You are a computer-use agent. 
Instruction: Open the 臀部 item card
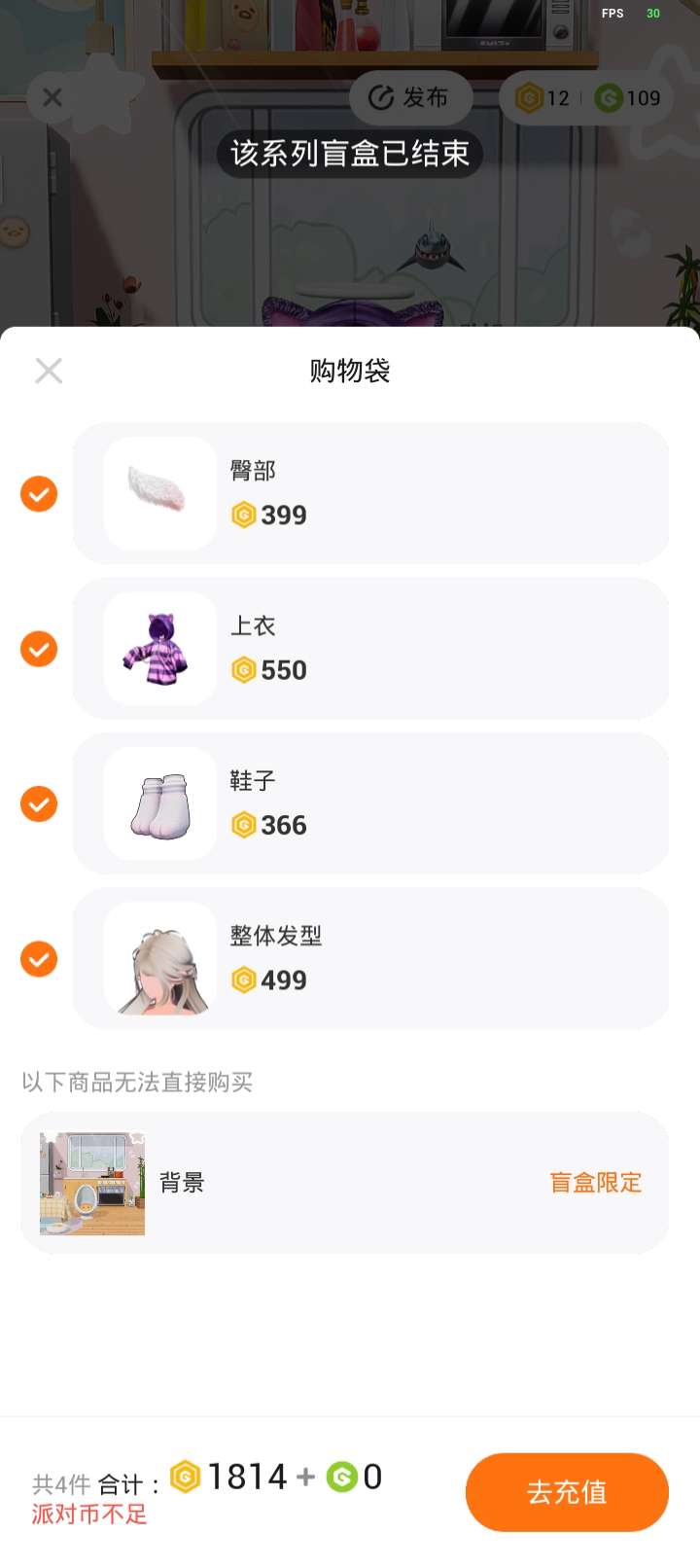click(x=370, y=494)
